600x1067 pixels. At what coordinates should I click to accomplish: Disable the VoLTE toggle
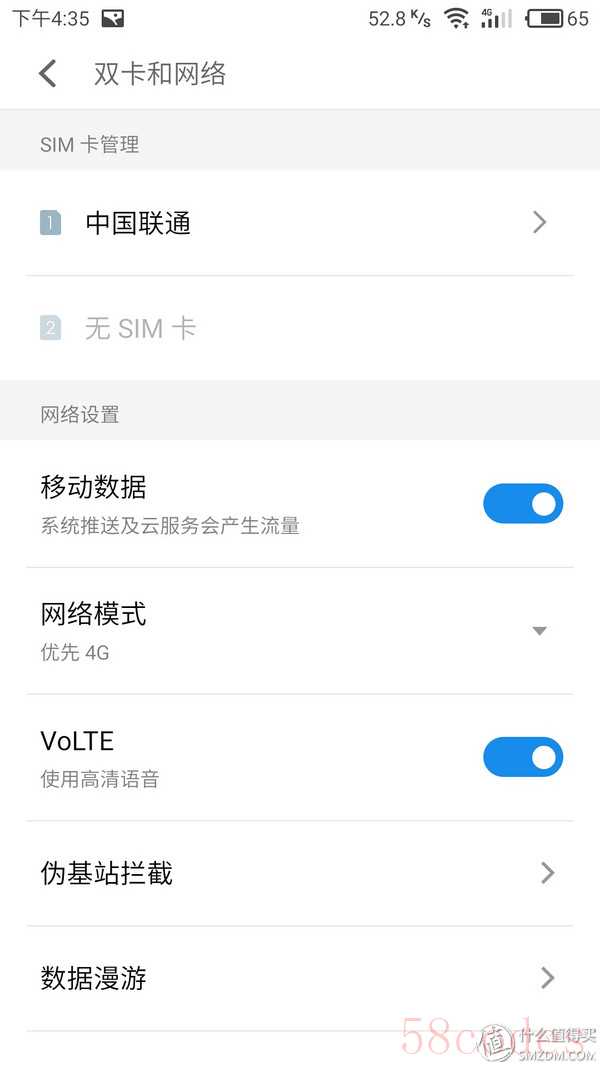[523, 758]
